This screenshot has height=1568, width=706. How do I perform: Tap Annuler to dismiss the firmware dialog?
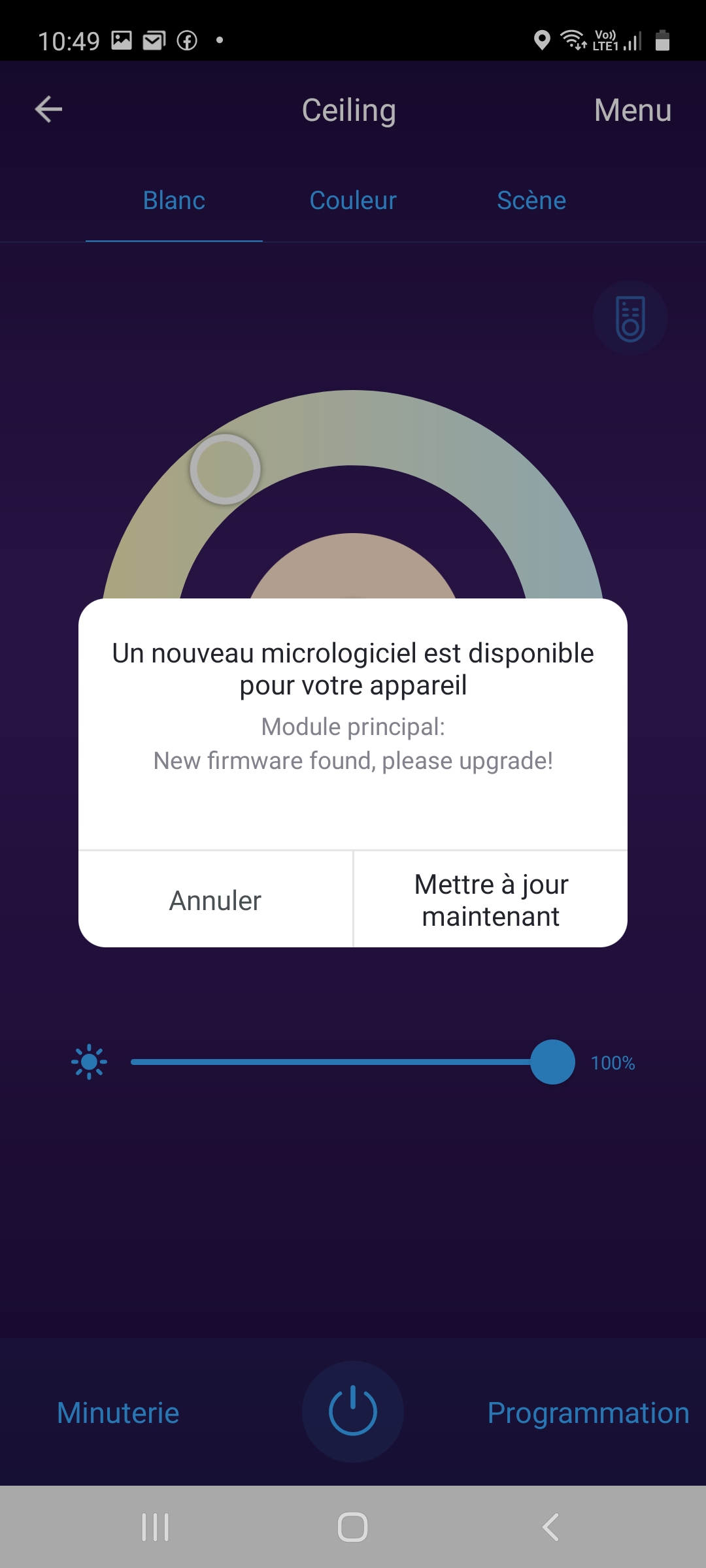[x=215, y=900]
